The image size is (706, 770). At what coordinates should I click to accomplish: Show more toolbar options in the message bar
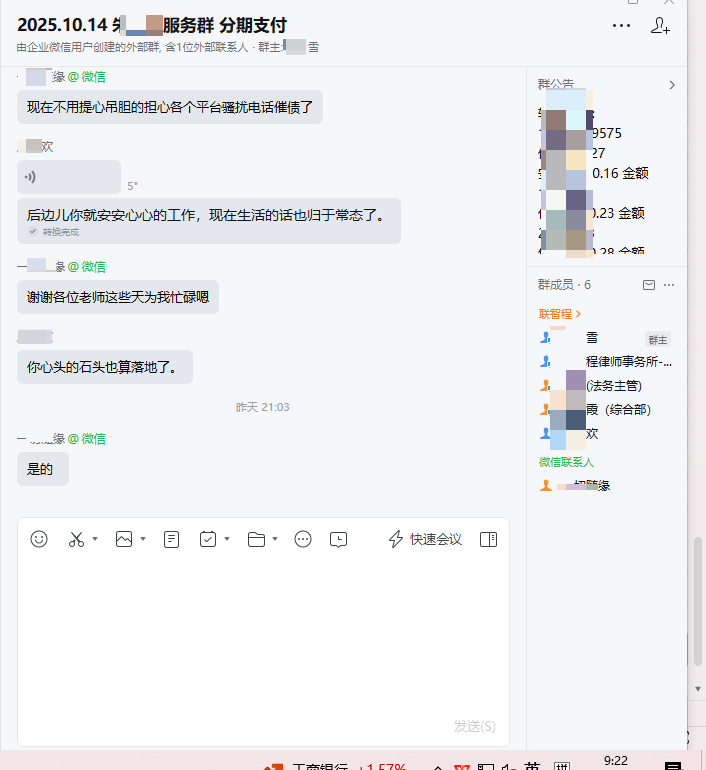coord(303,539)
